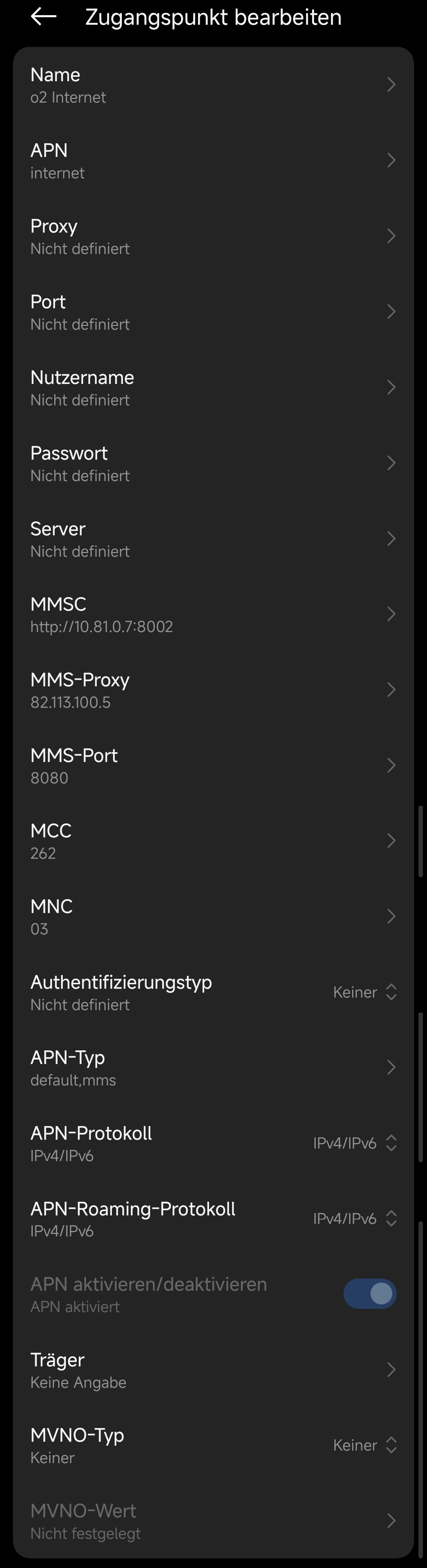Open the Träger setting
This screenshot has width=427, height=1568.
(213, 1370)
